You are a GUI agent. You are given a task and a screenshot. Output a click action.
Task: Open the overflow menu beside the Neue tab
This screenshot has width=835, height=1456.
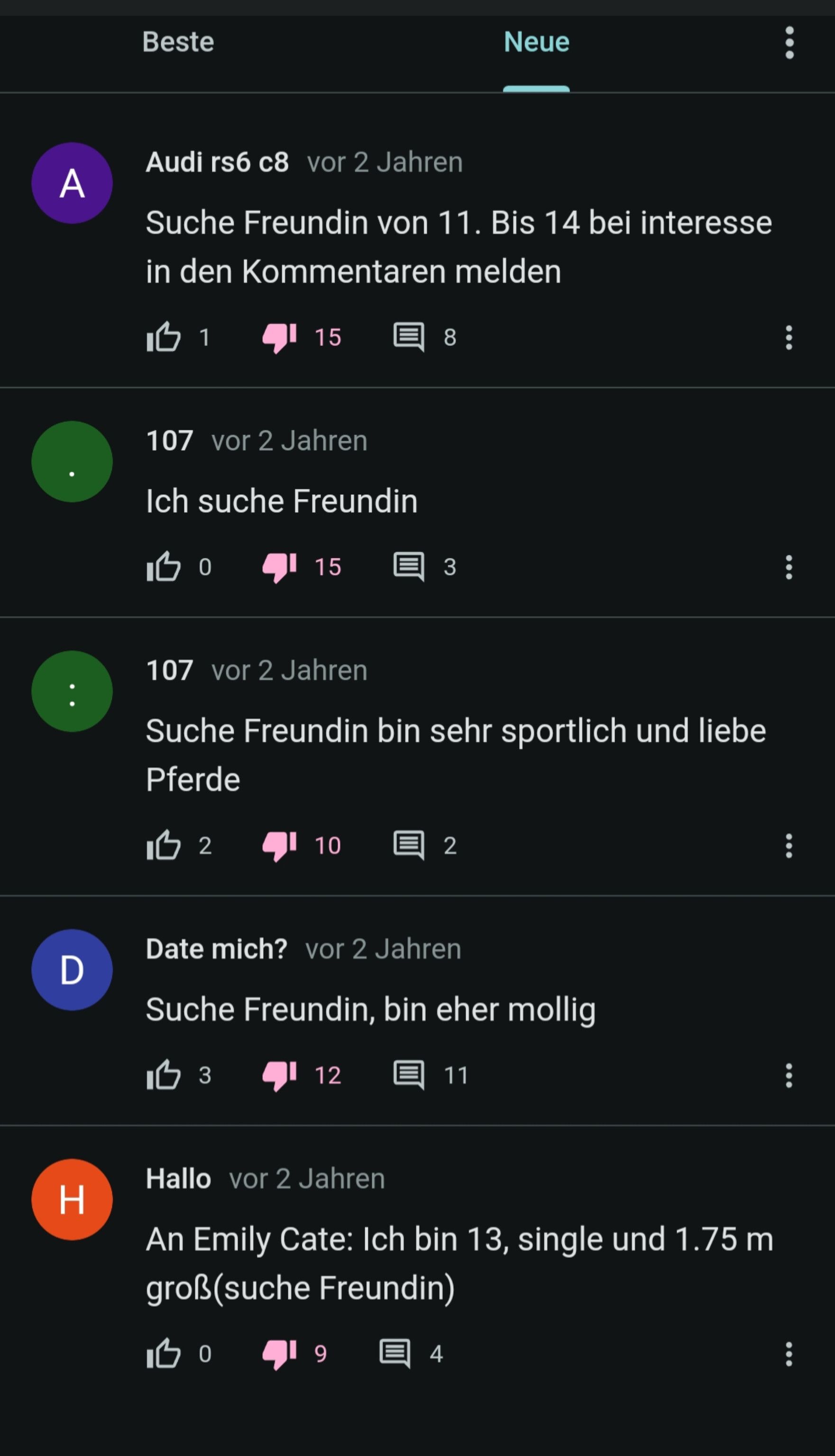pyautogui.click(x=789, y=42)
